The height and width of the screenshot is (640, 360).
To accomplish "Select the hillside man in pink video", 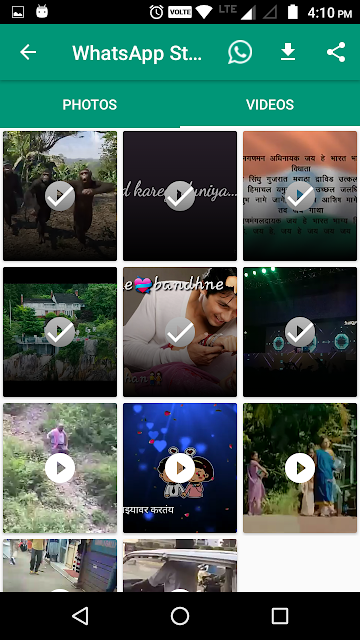I will [x=60, y=468].
